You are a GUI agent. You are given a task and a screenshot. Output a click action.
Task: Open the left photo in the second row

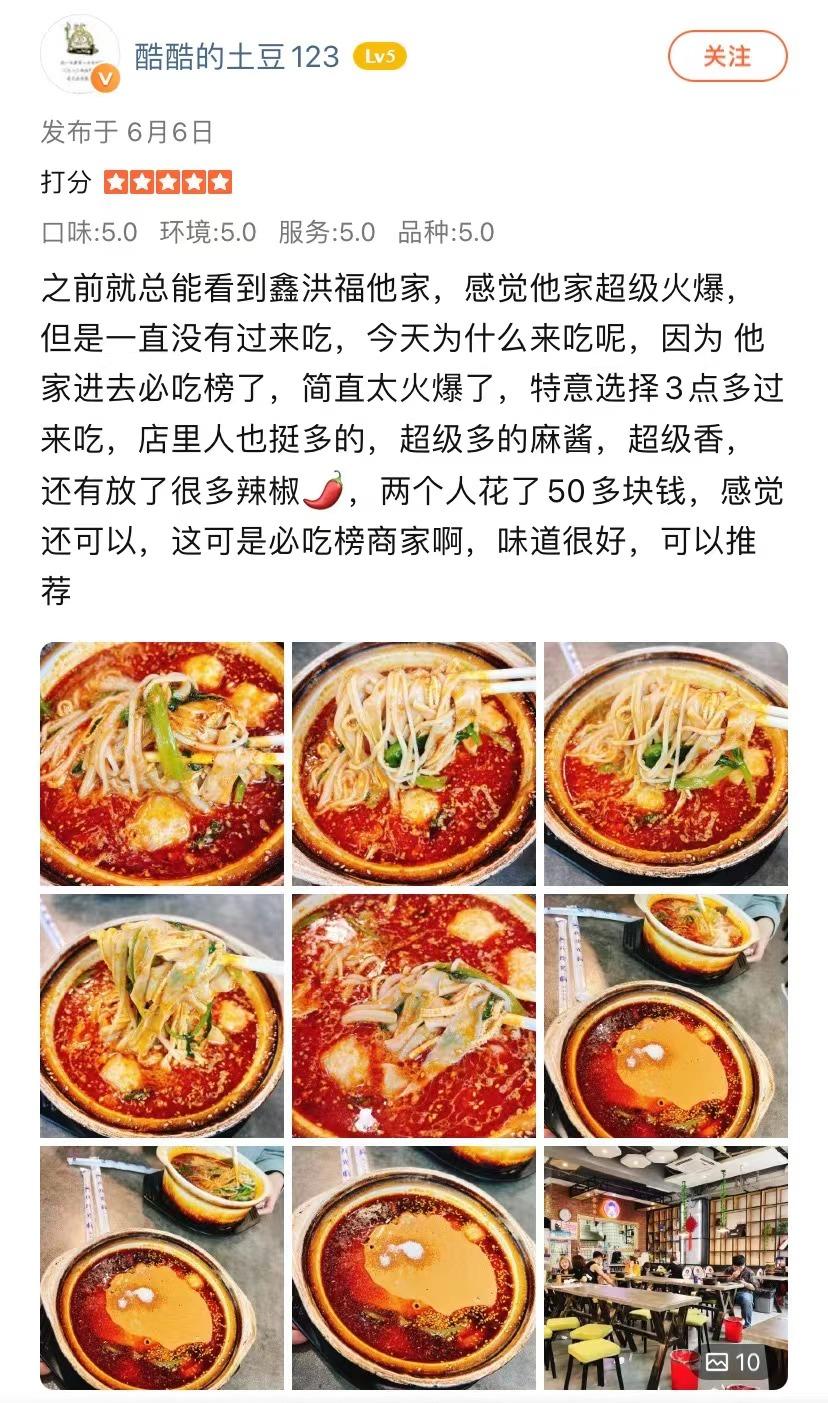tap(162, 1016)
